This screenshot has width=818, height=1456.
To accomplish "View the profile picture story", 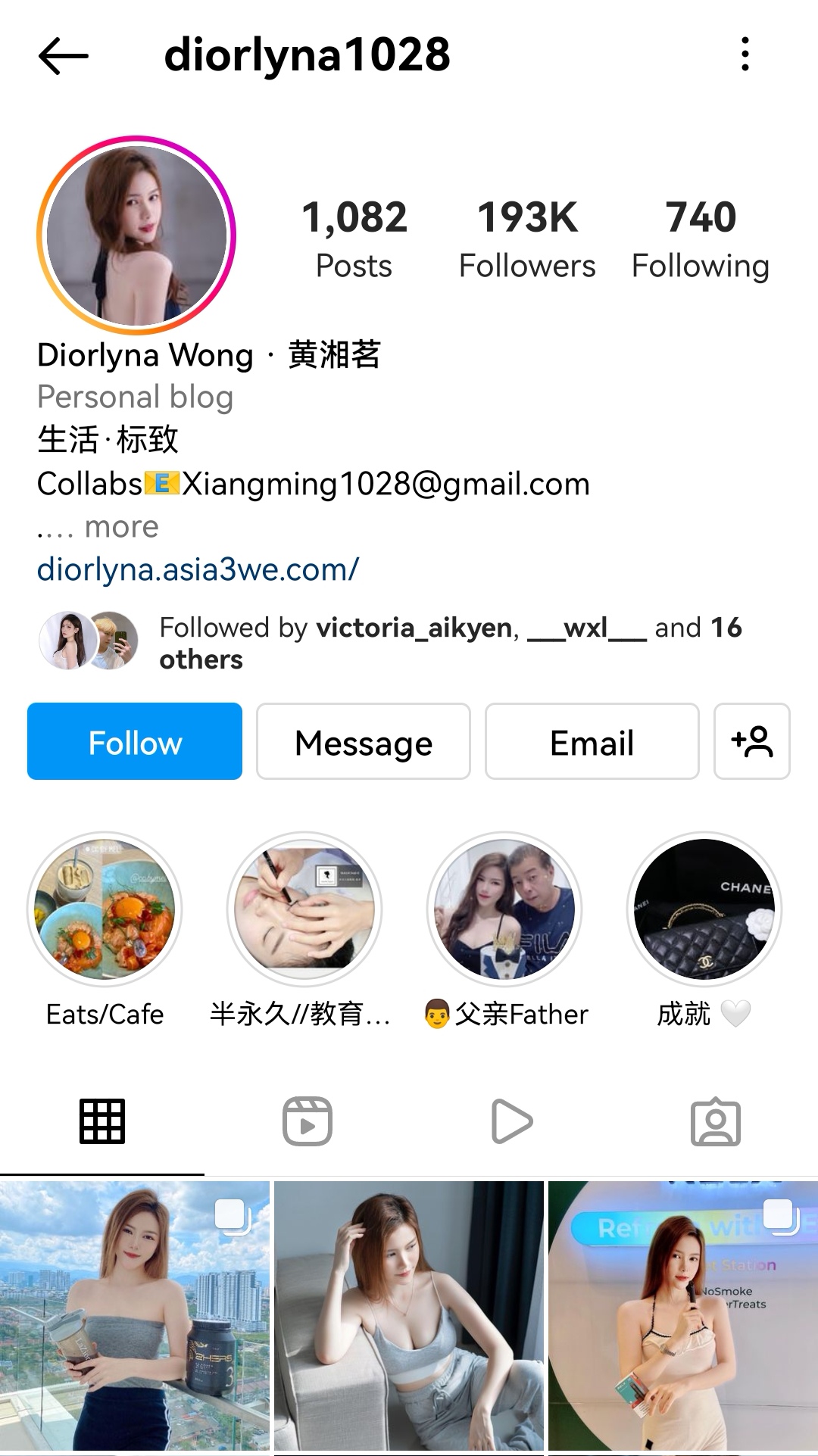I will point(136,235).
